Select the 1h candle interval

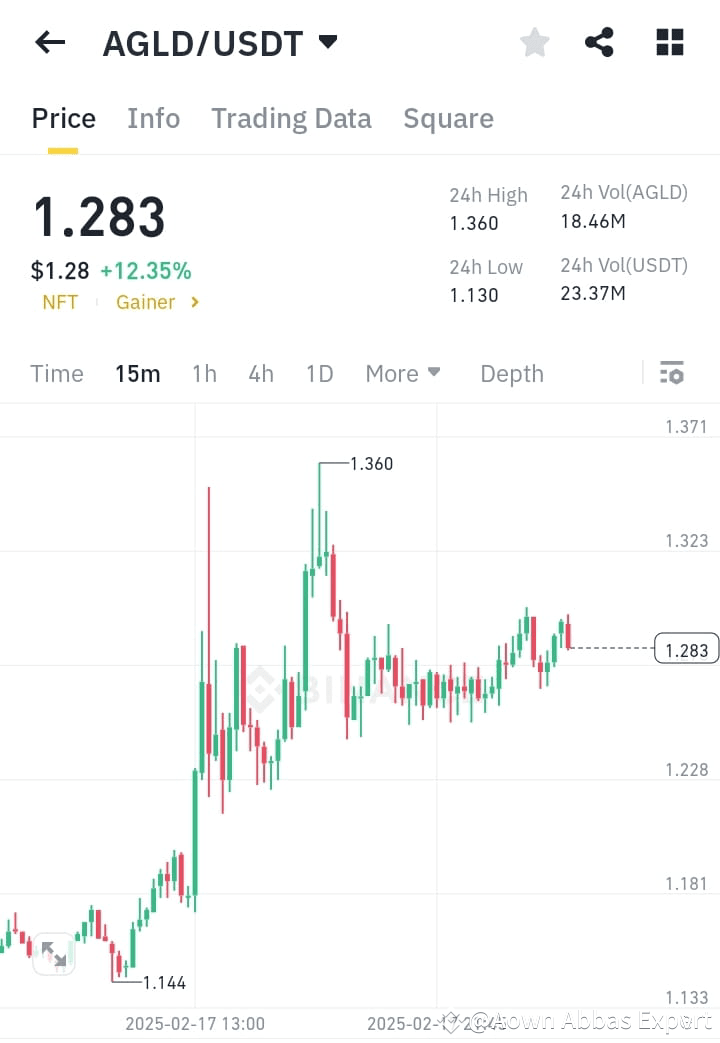tap(204, 373)
